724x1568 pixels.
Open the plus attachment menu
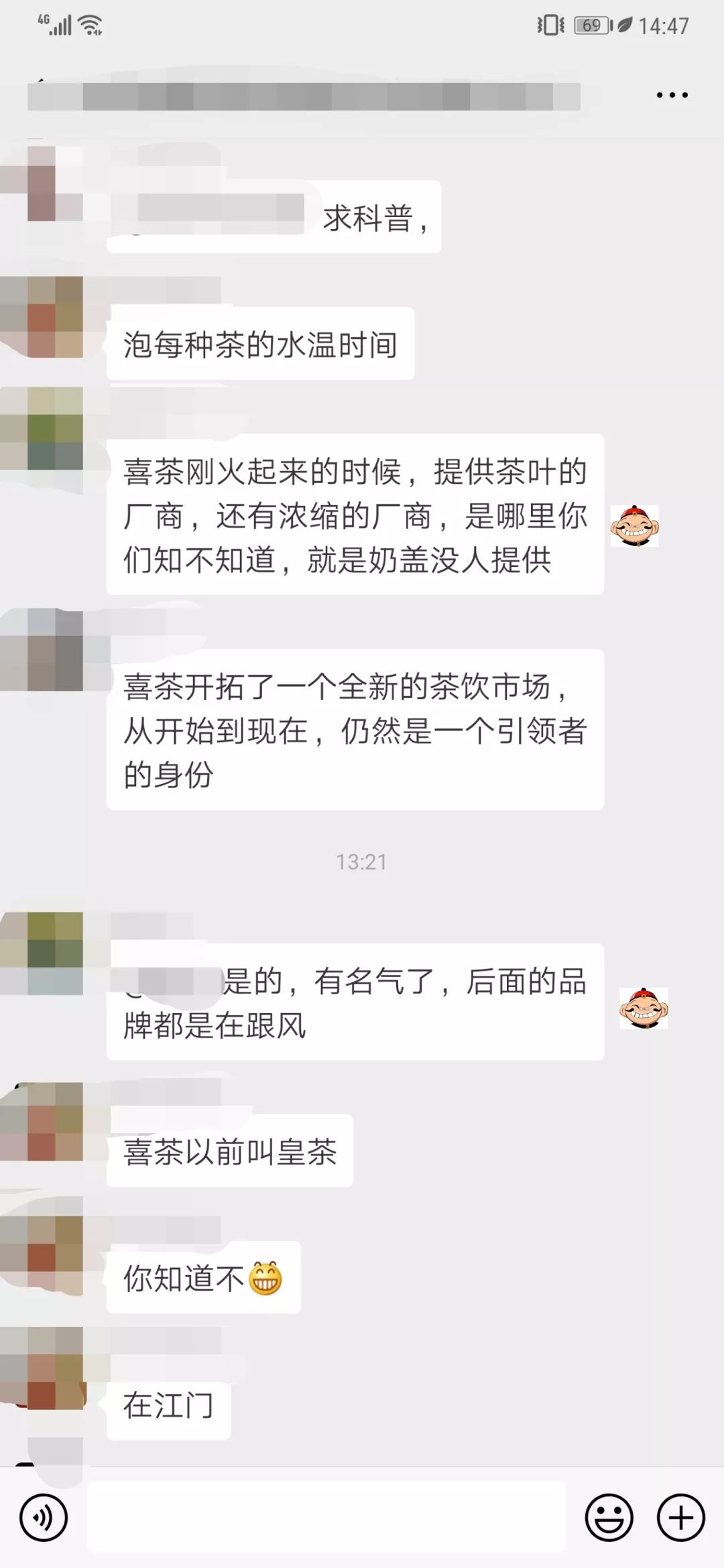[680, 1518]
